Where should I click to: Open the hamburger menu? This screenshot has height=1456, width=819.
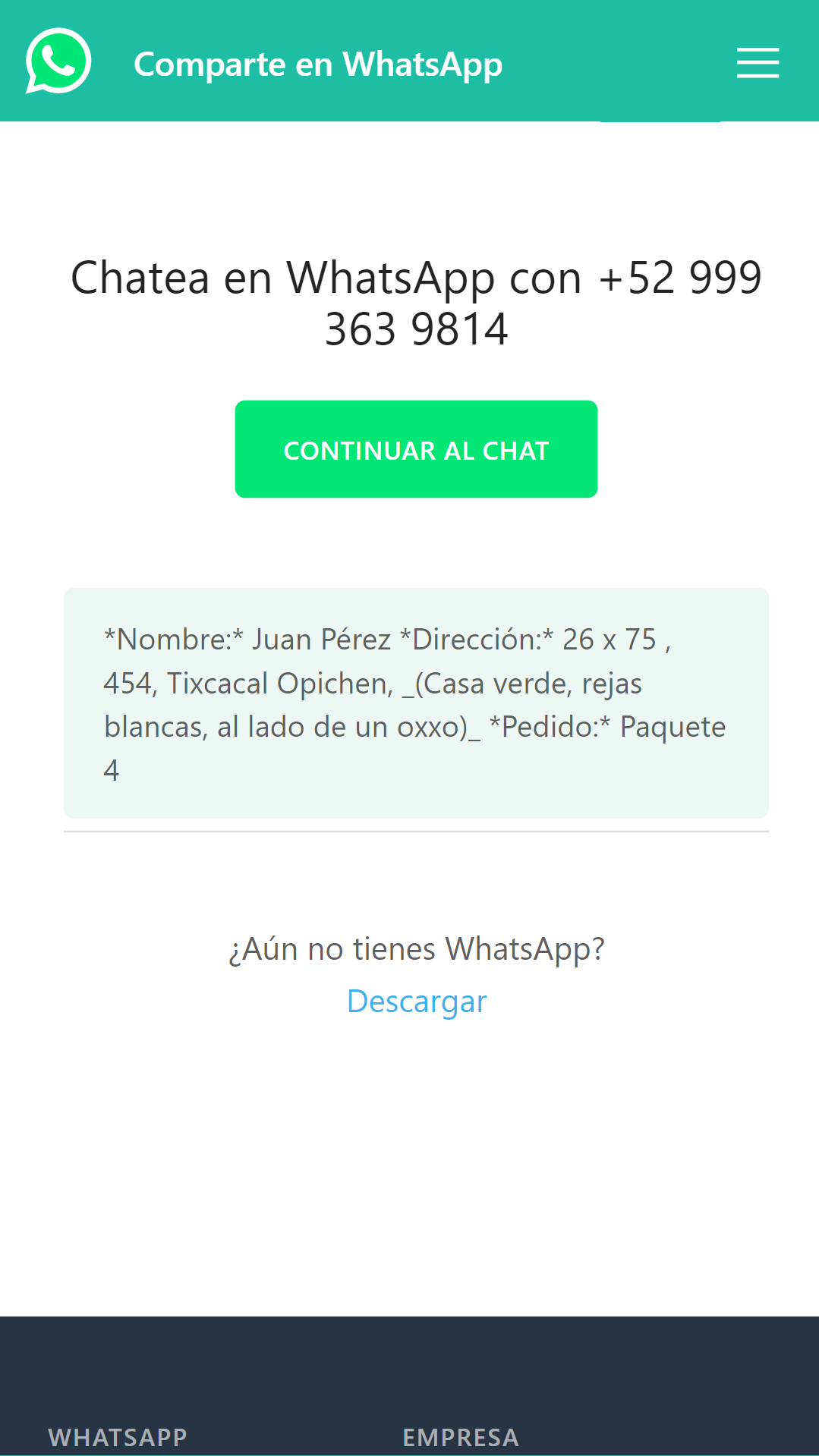758,63
